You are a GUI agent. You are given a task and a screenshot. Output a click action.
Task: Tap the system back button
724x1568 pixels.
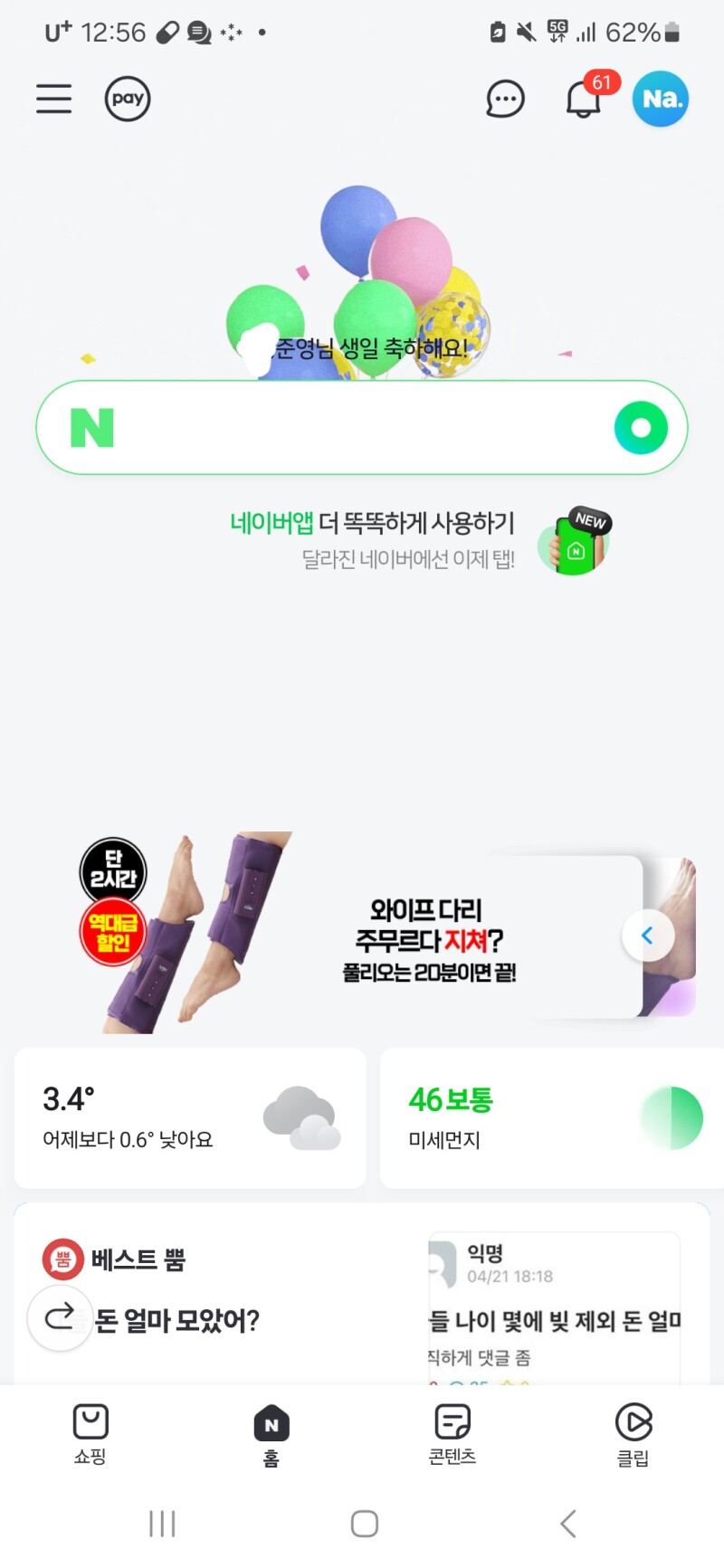pyautogui.click(x=568, y=1524)
